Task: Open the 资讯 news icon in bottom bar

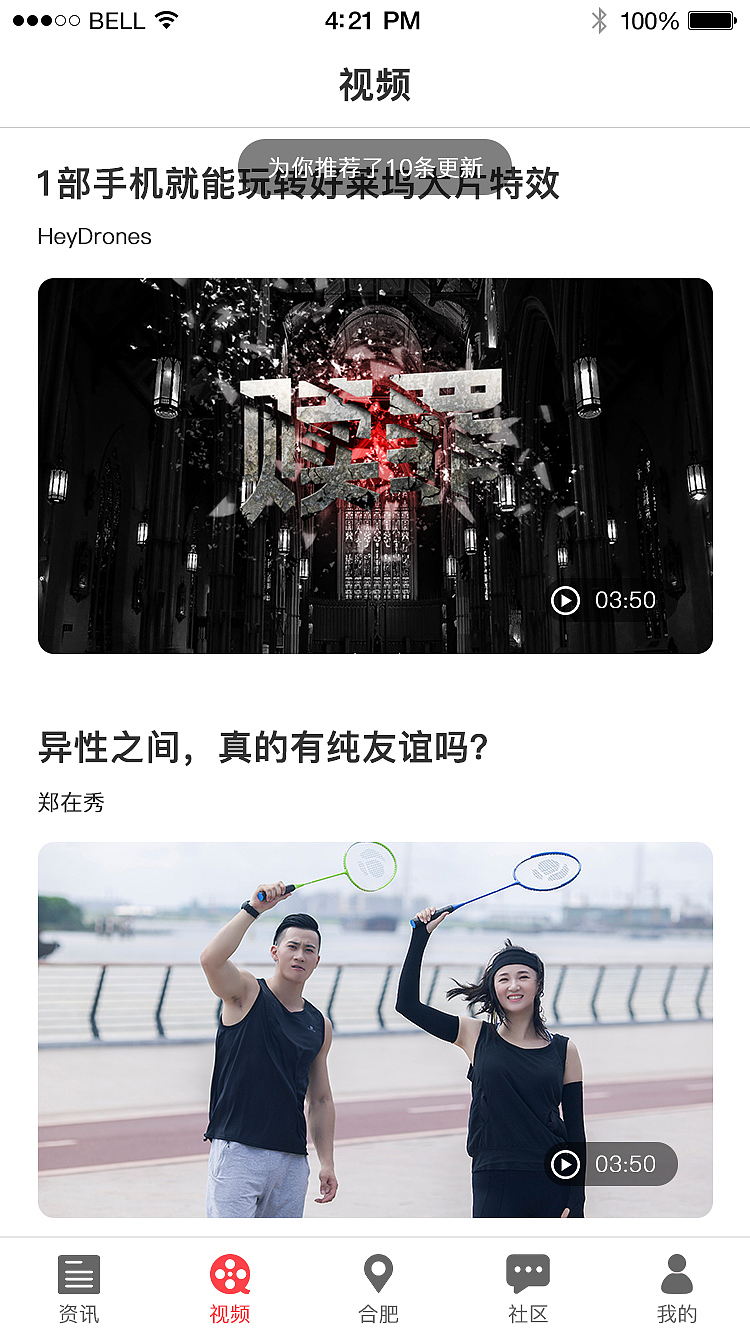Action: (78, 1274)
